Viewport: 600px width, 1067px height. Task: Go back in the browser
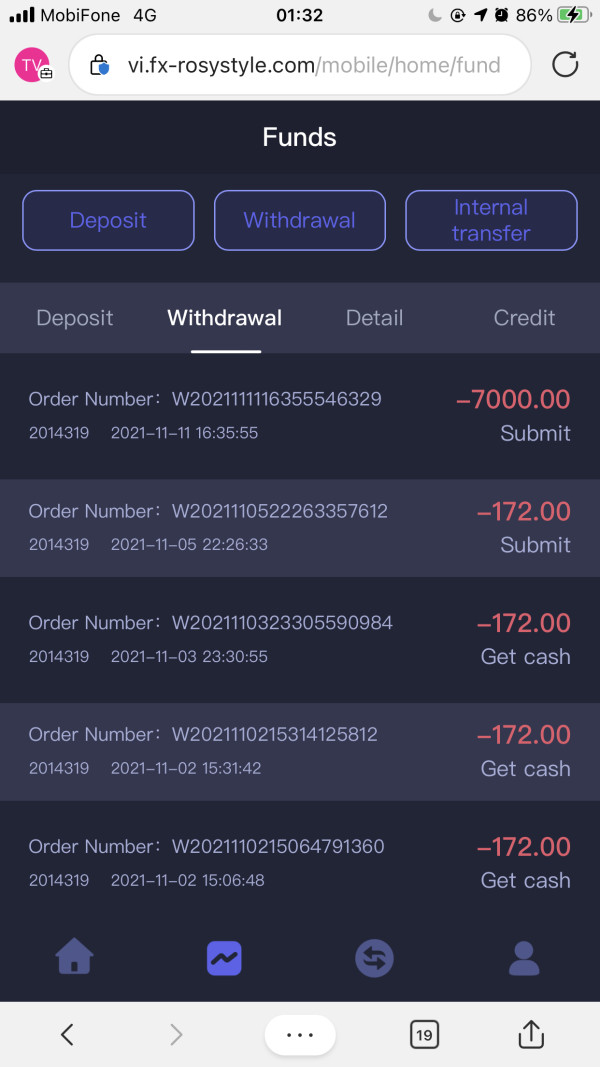67,1035
